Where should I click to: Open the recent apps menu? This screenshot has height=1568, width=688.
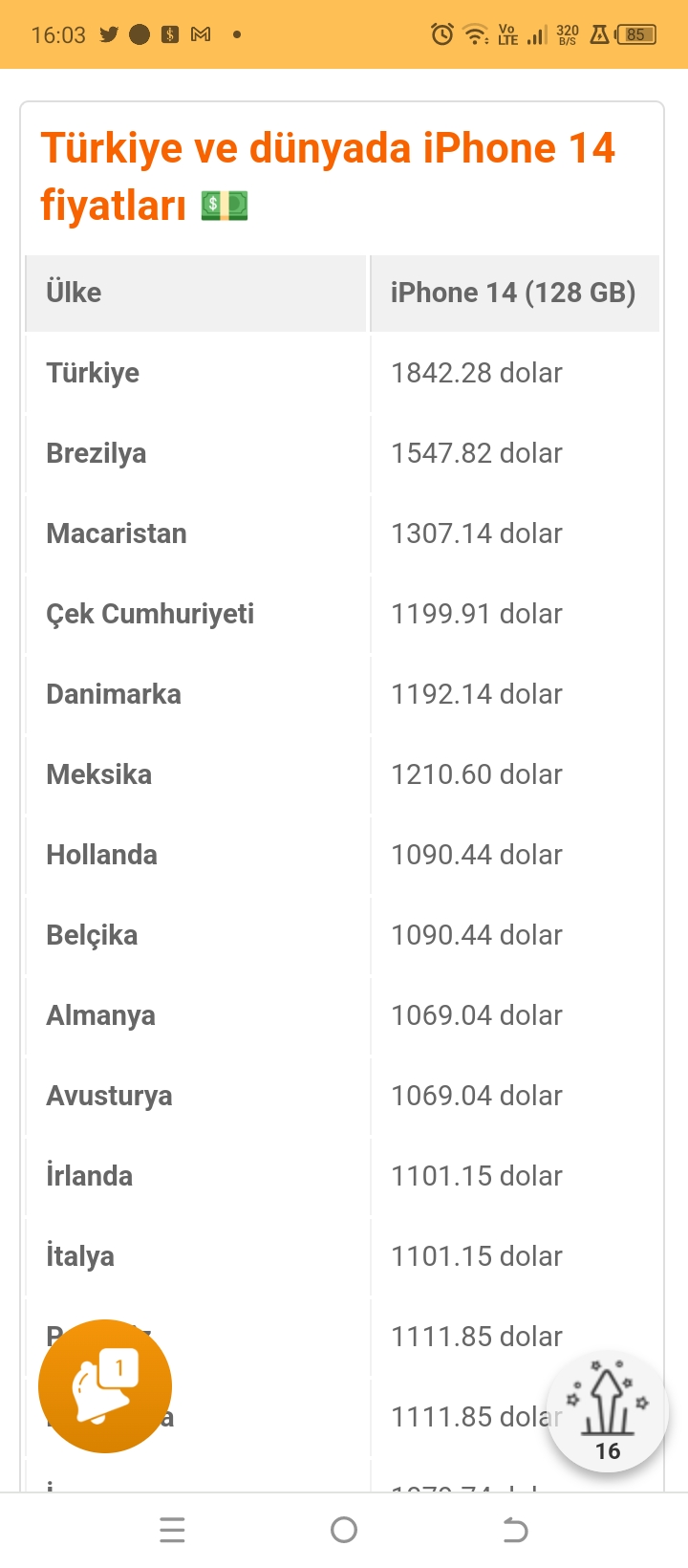[172, 1531]
